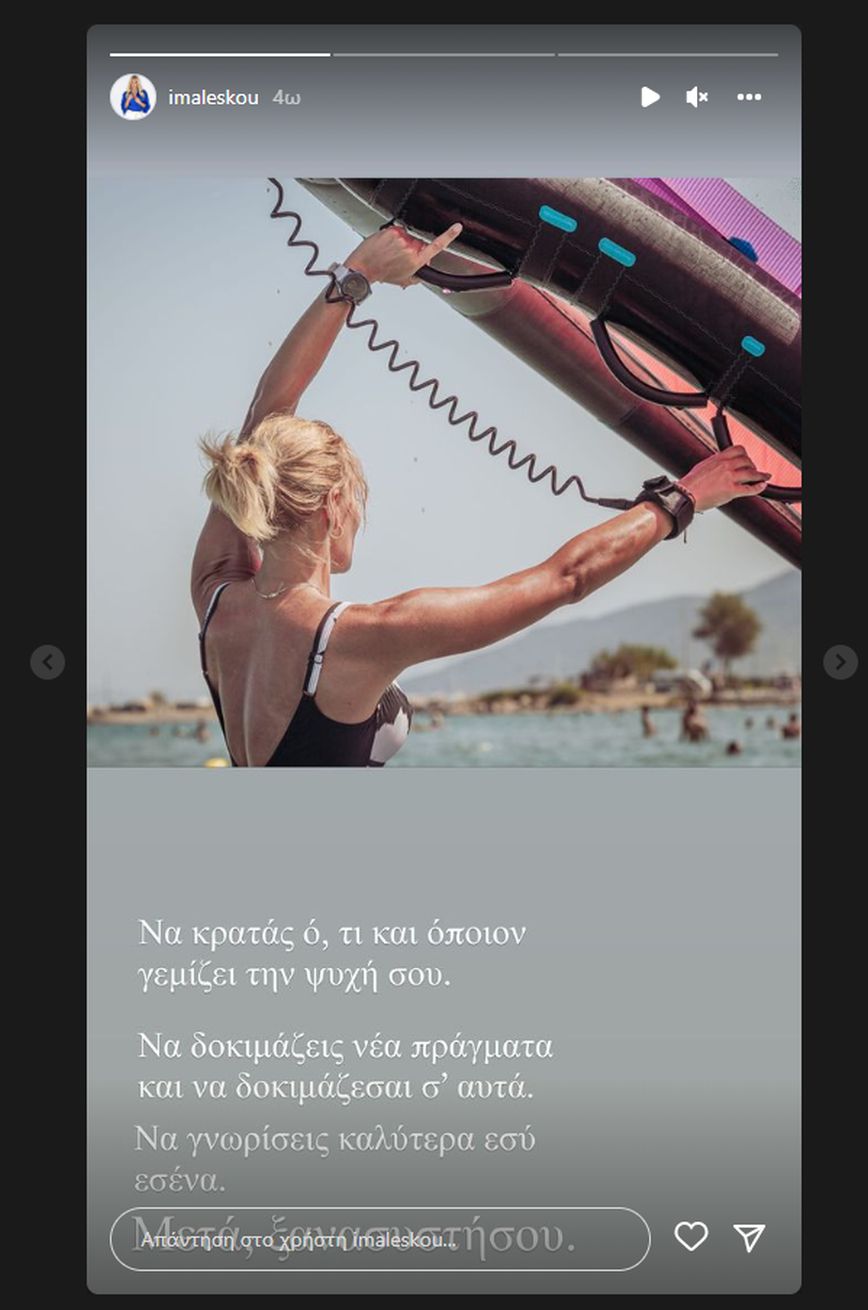Share the story via paper plane icon
This screenshot has width=868, height=1310.
point(749,1237)
